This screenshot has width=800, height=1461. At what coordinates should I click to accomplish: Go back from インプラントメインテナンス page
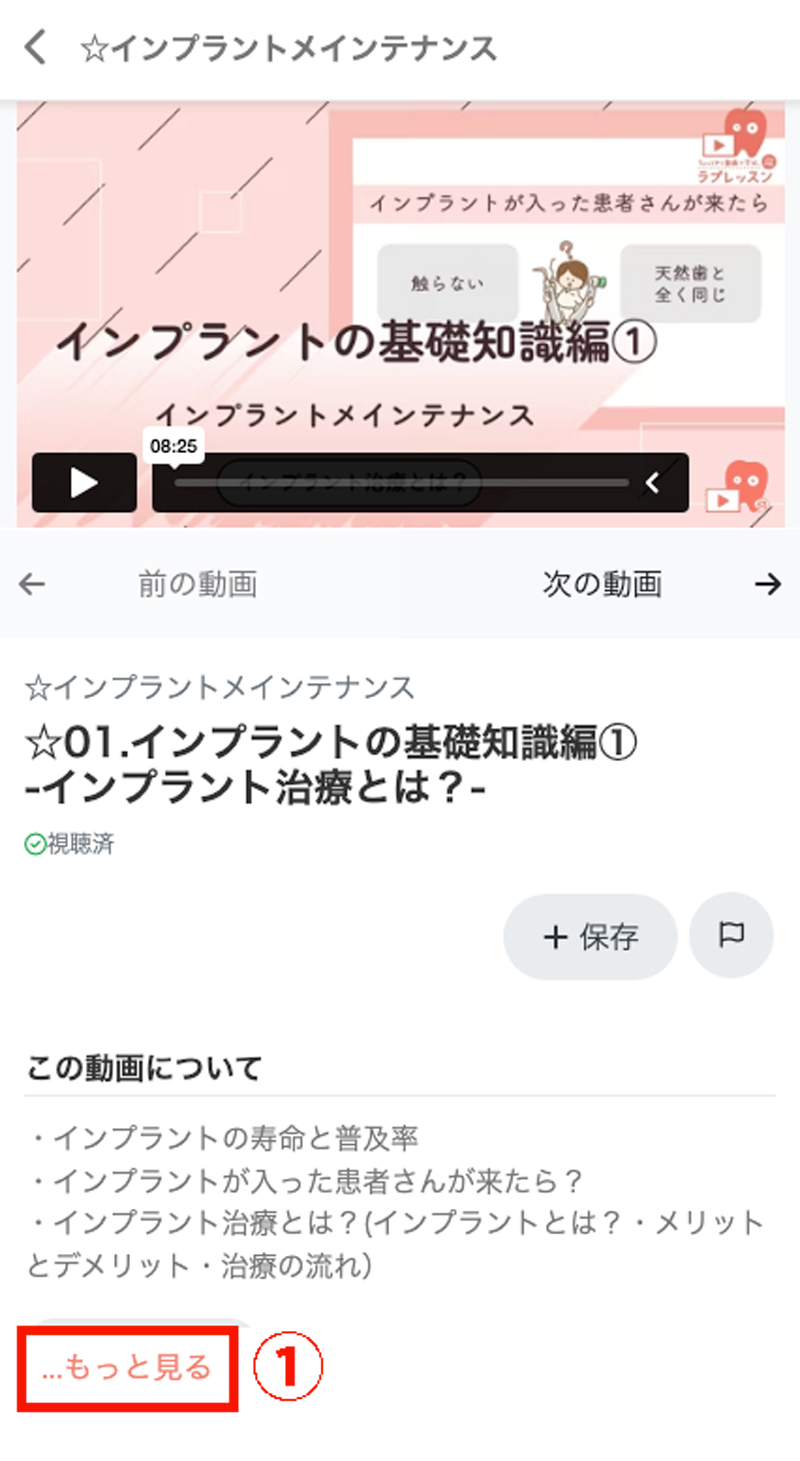point(35,47)
